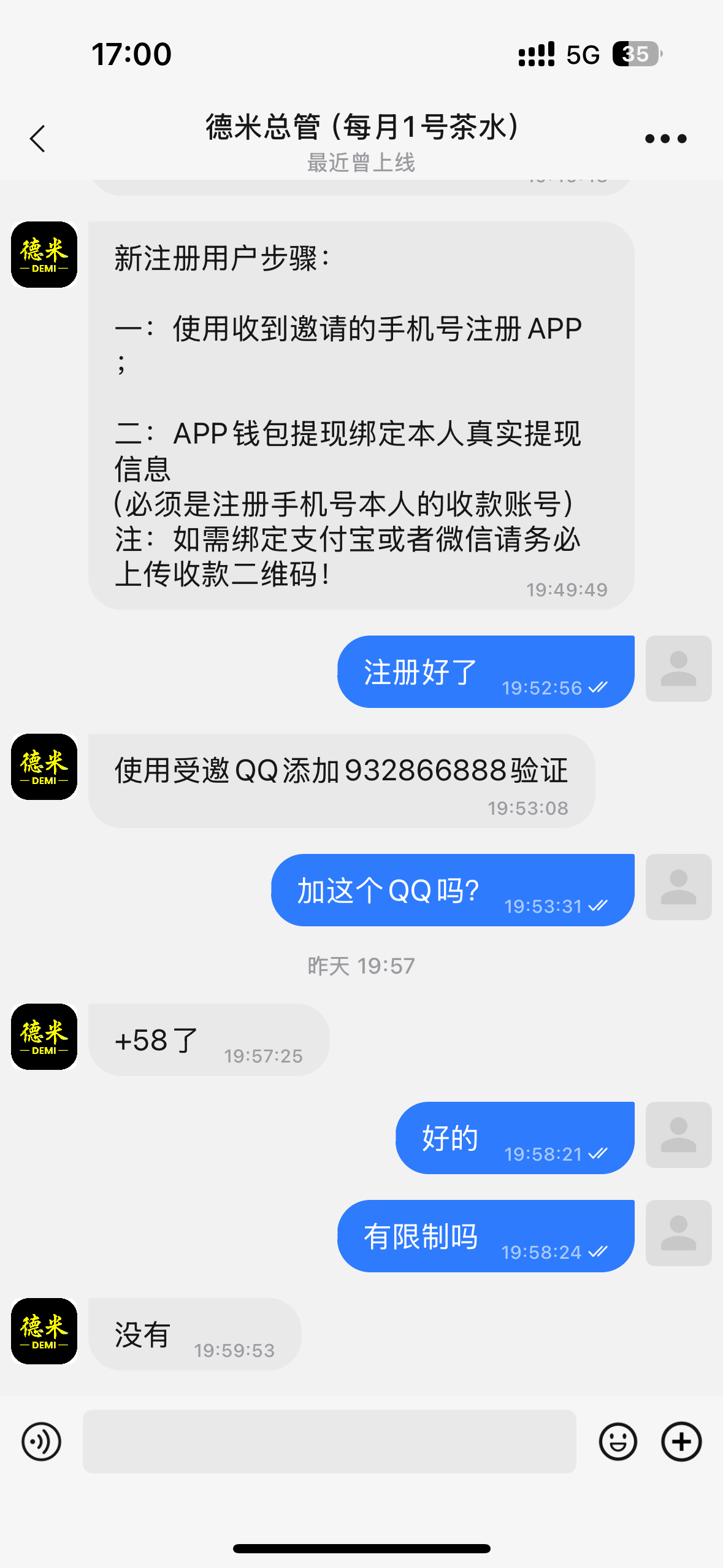This screenshot has width=723, height=1568.
Task: Open the plus attachment menu
Action: (681, 1441)
